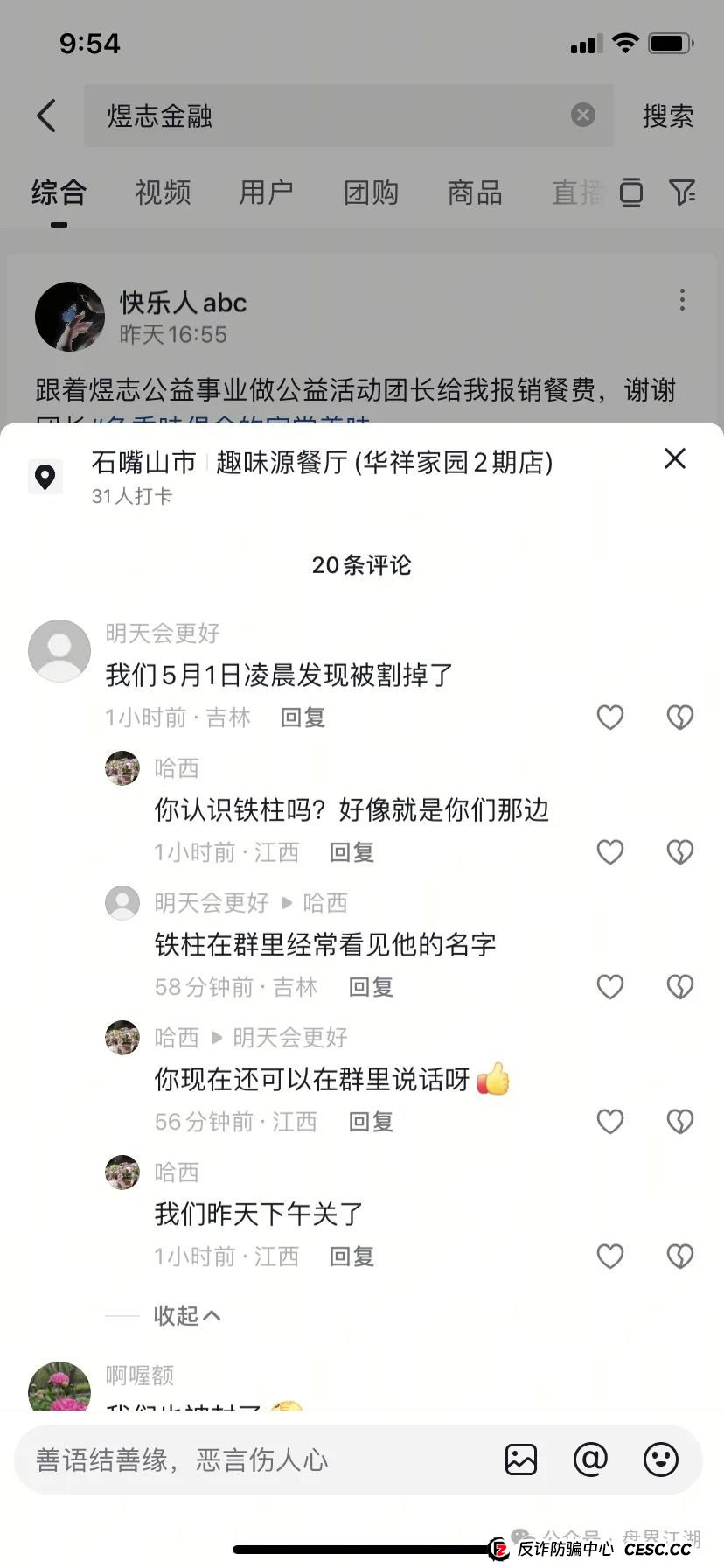Clear the search field with the x icon

click(x=581, y=114)
